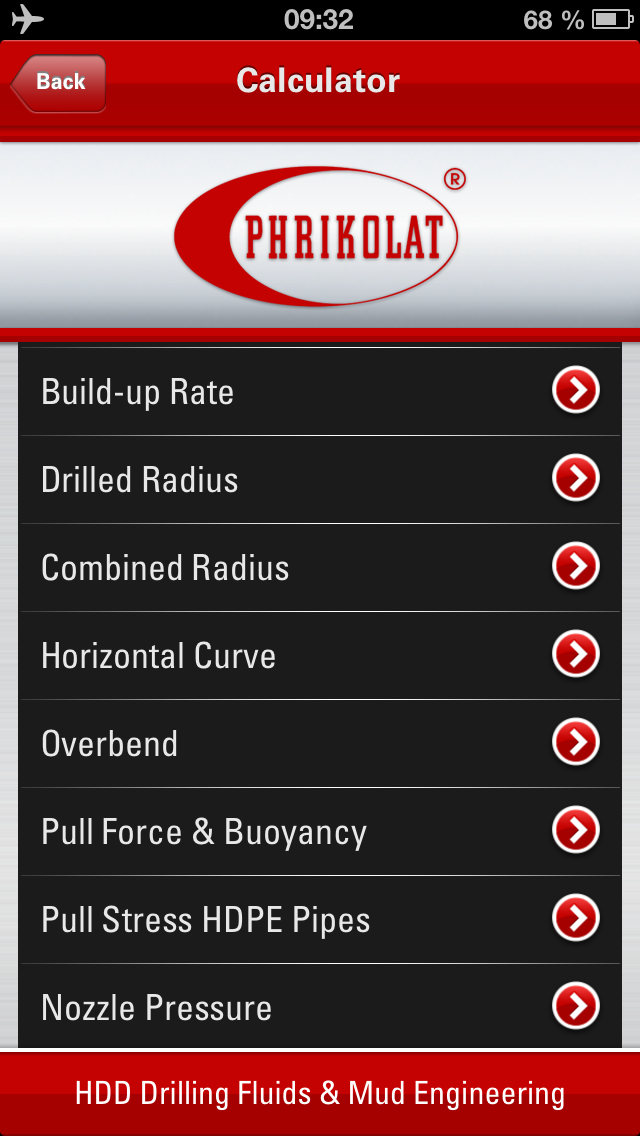640x1136 pixels.
Task: Launch Pull Force & Buoyancy calculator
Action: (320, 832)
